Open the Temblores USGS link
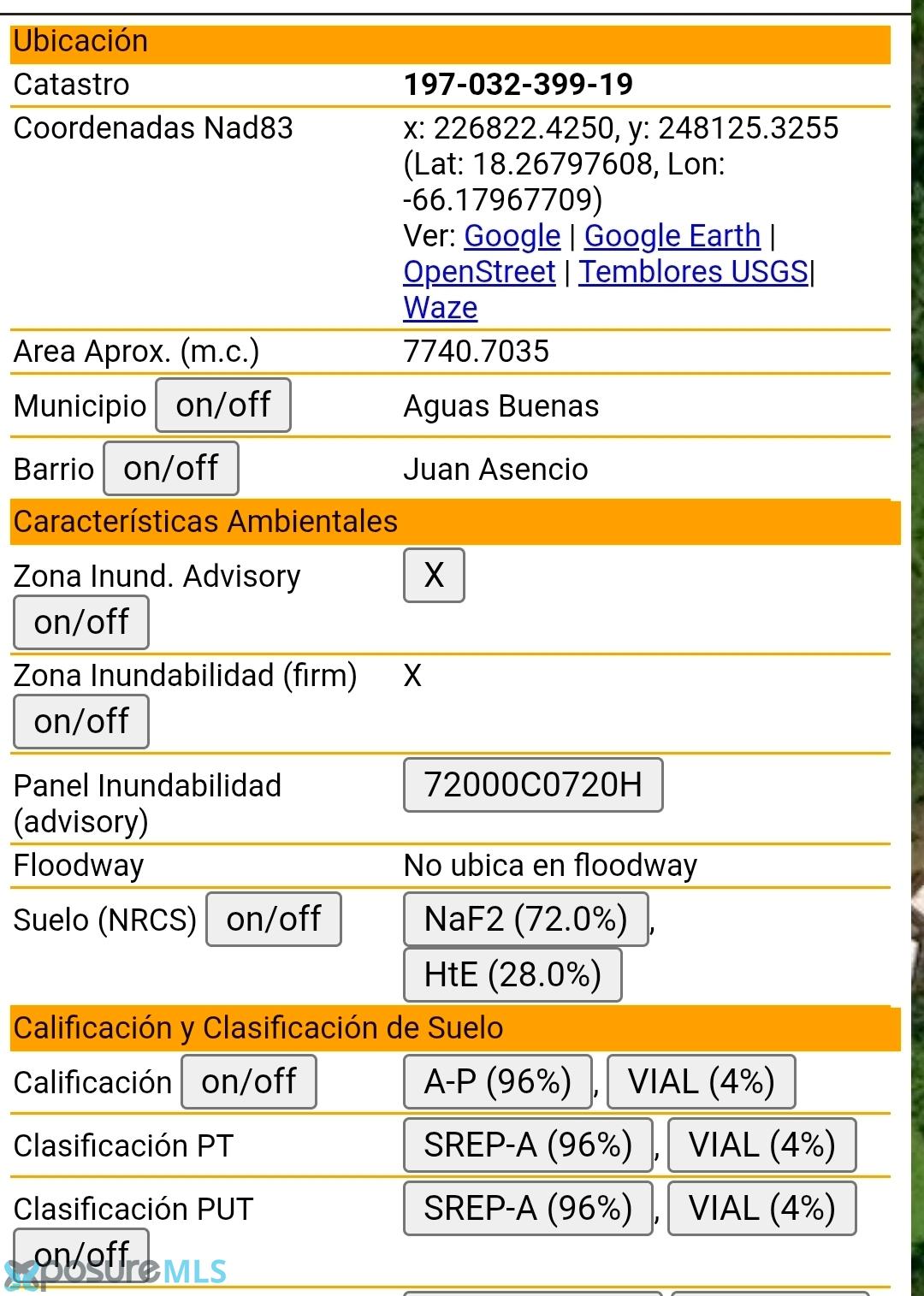Screen dimensions: 924x1296 coord(693,272)
